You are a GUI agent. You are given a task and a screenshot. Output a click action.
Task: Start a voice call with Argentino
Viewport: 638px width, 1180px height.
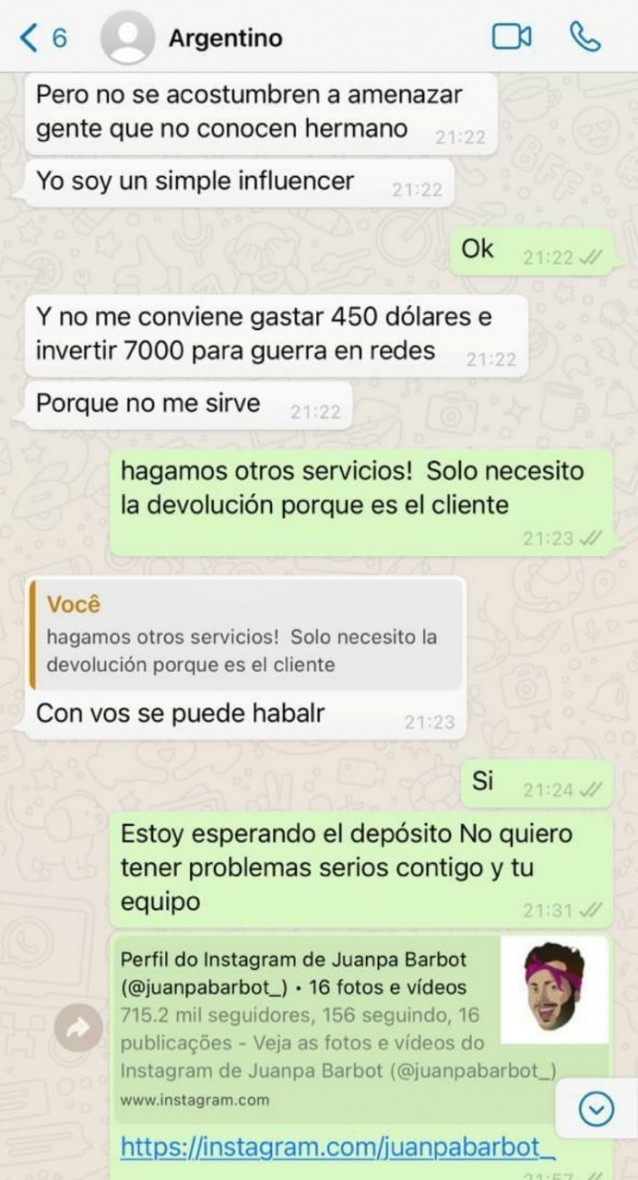click(585, 37)
